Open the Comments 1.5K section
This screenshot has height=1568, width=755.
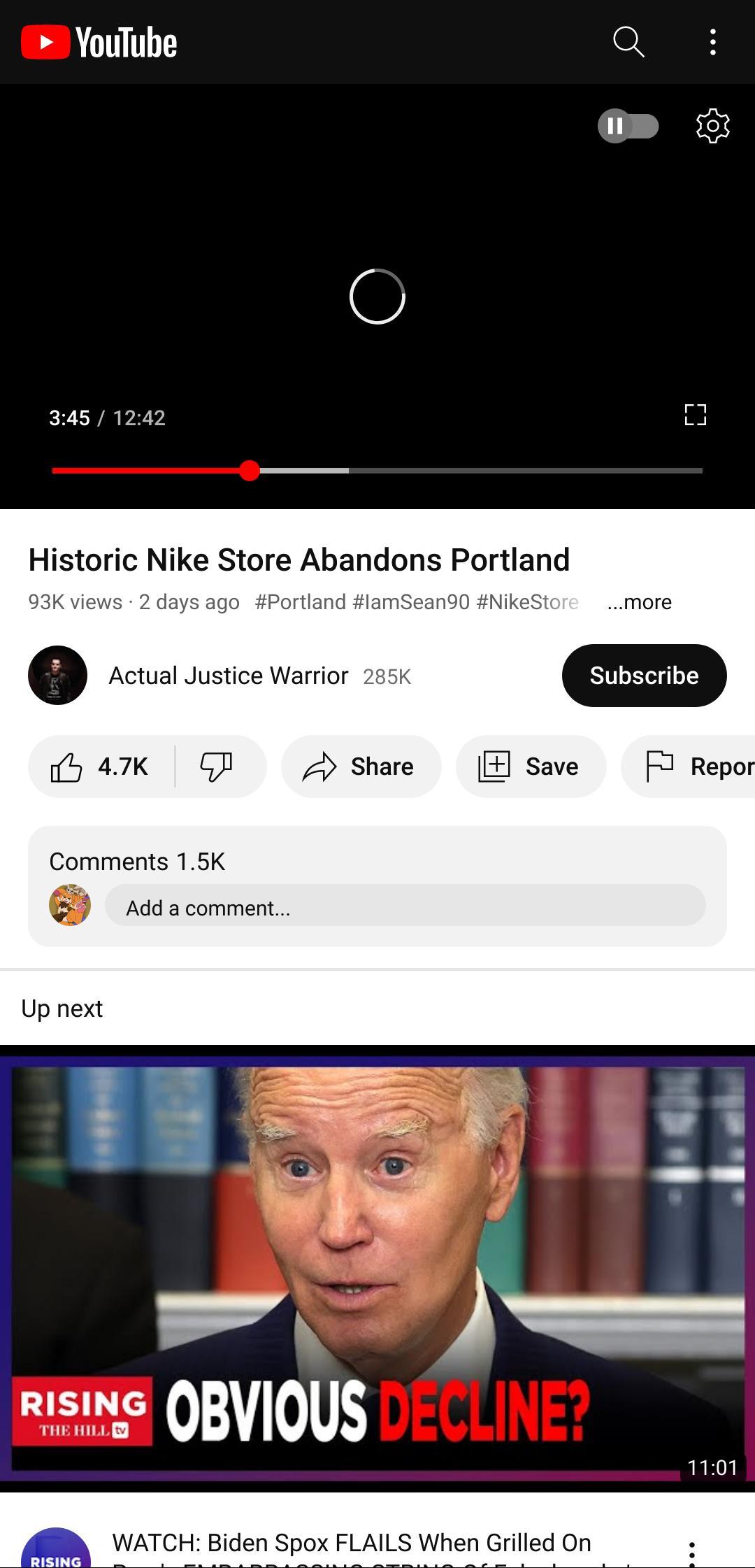[137, 862]
